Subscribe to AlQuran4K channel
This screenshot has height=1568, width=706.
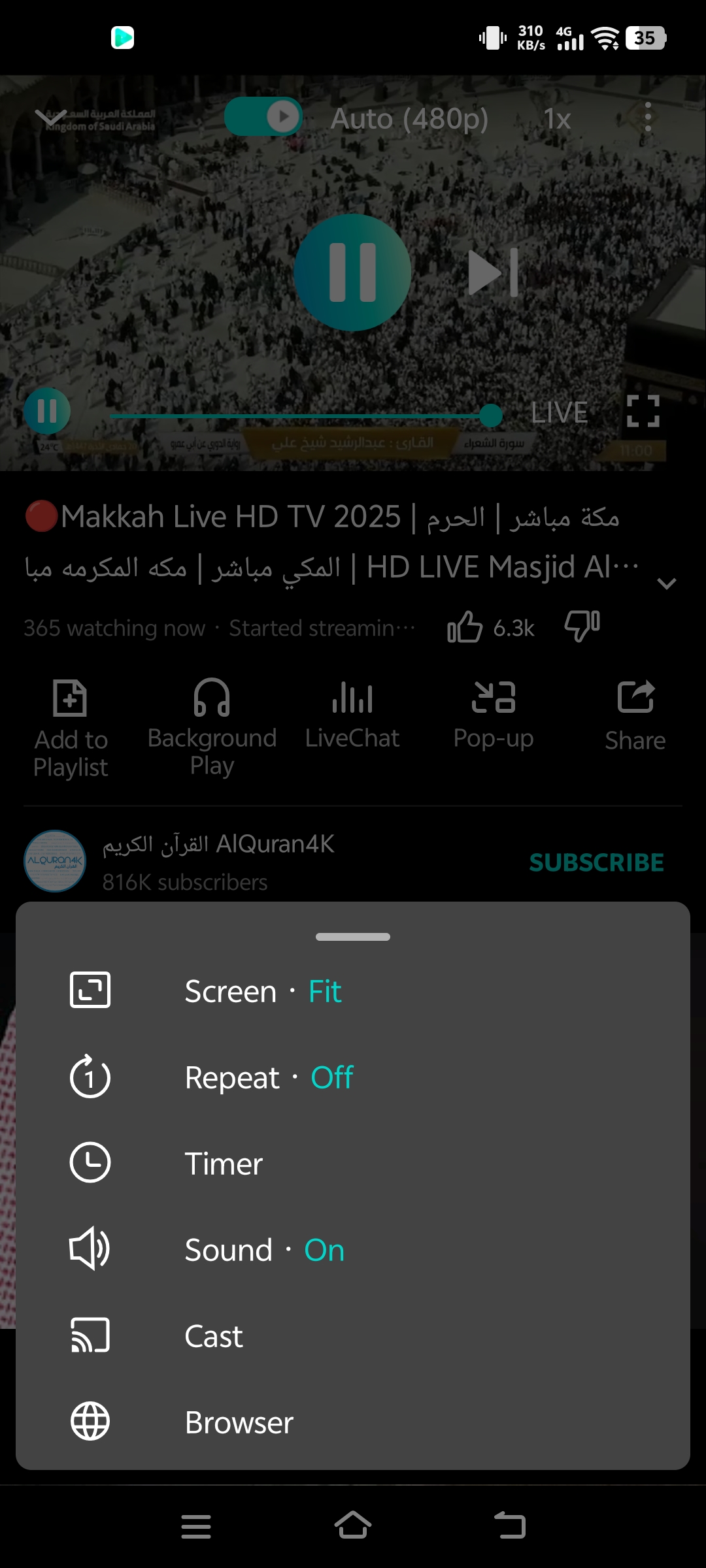point(596,862)
